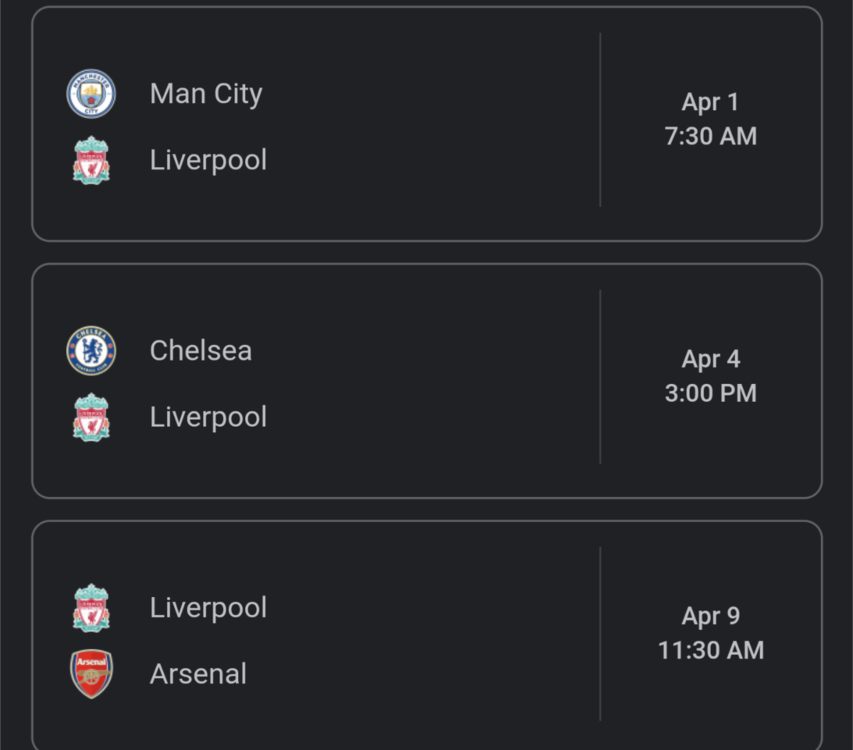853x750 pixels.
Task: View the Liverpool vs Arsenal fixture card
Action: [x=427, y=638]
